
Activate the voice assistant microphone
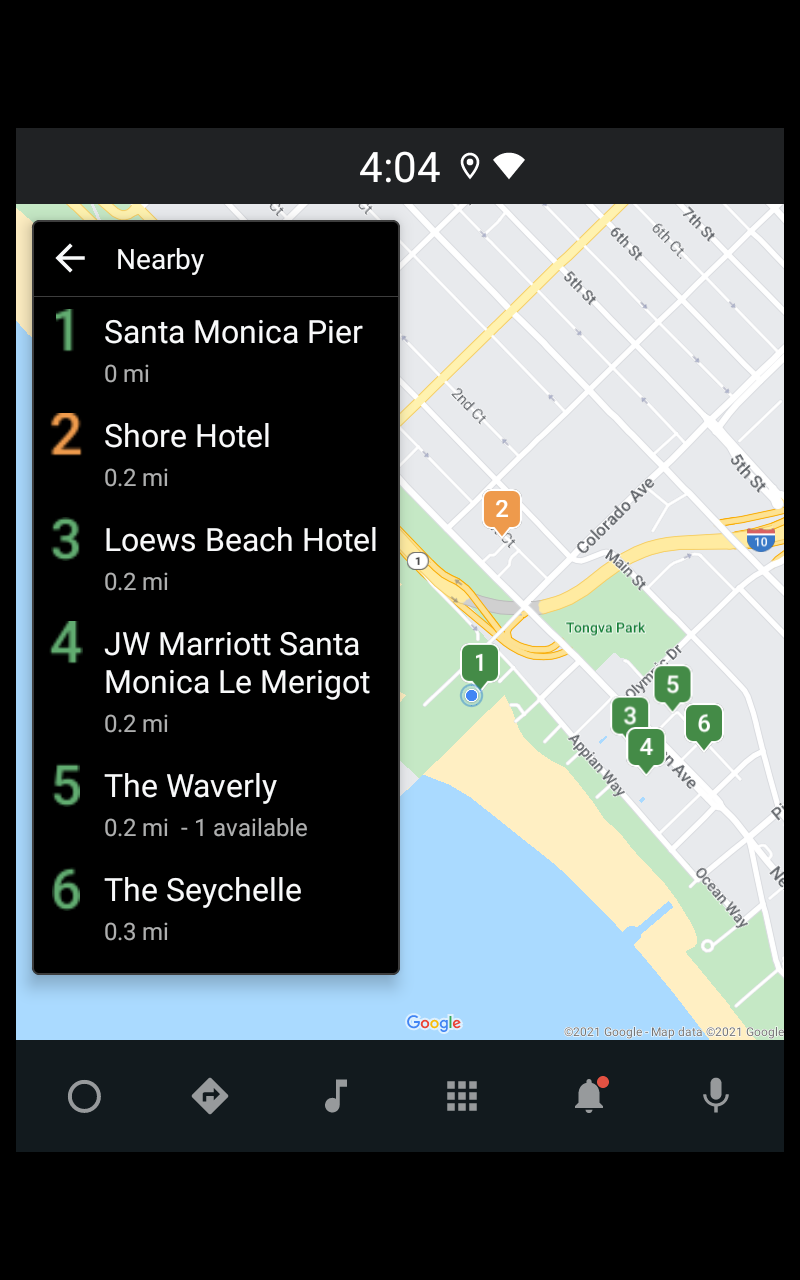(x=715, y=1097)
